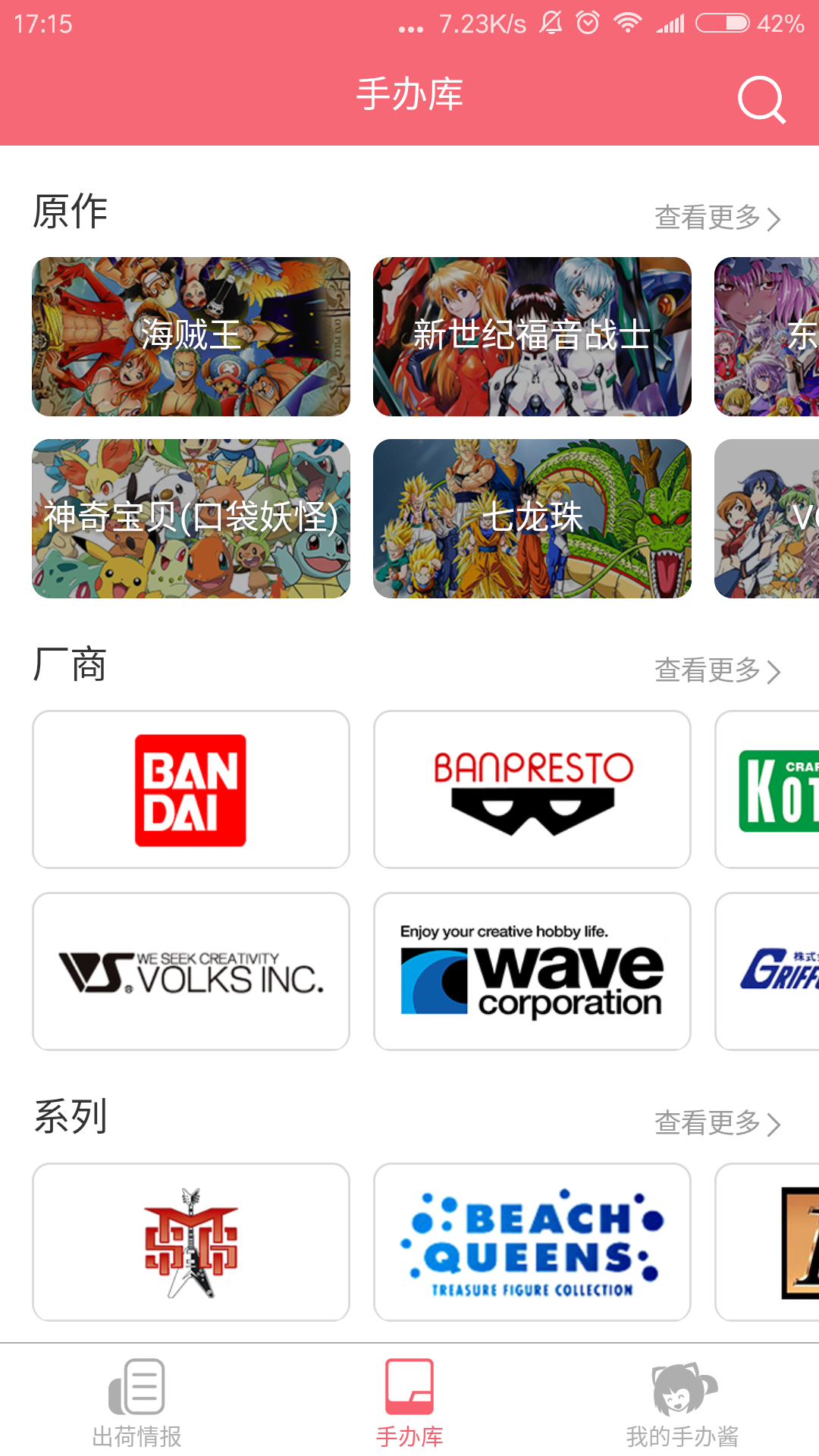The image size is (819, 1456).
Task: Open the Wave corporation card
Action: coord(532,971)
